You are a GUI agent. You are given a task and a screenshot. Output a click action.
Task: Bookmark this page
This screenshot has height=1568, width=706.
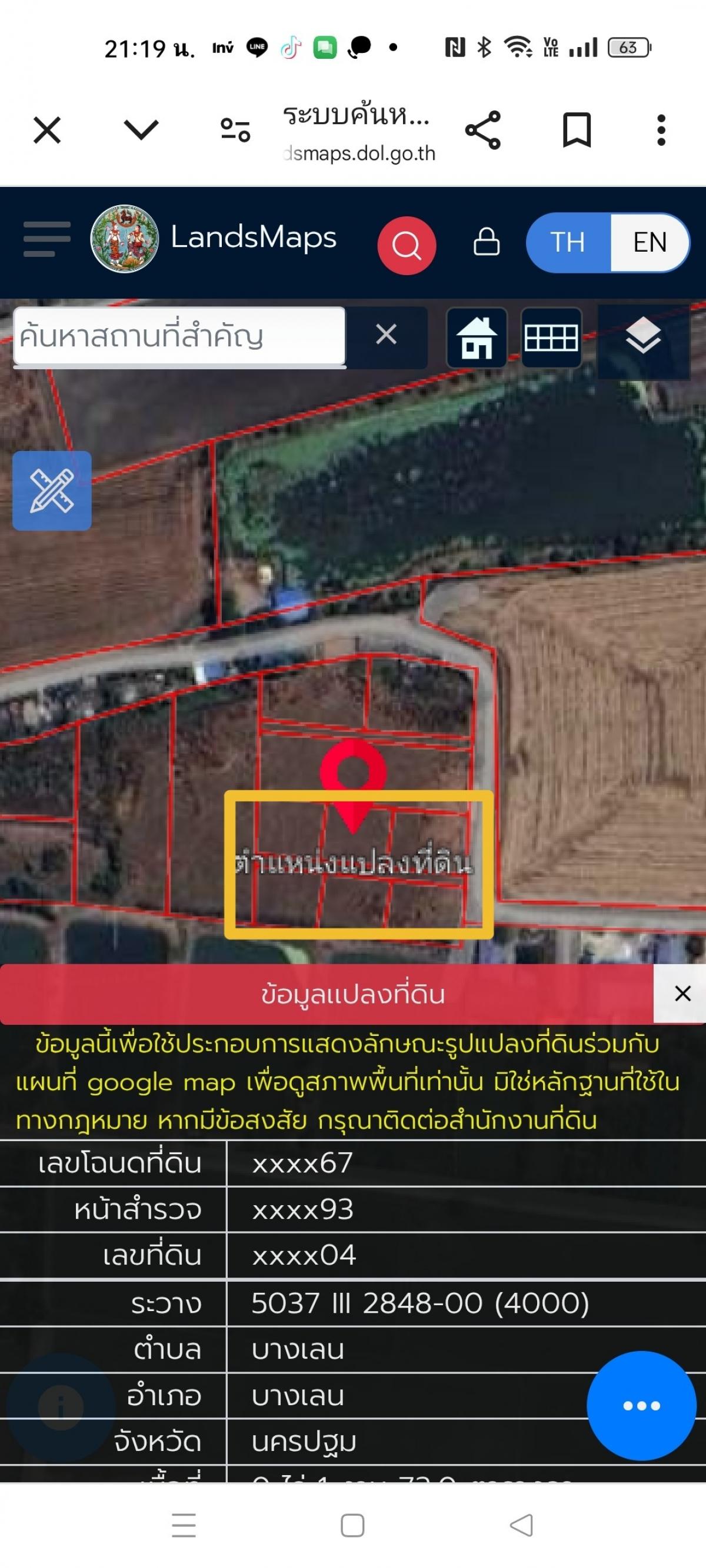coord(576,130)
